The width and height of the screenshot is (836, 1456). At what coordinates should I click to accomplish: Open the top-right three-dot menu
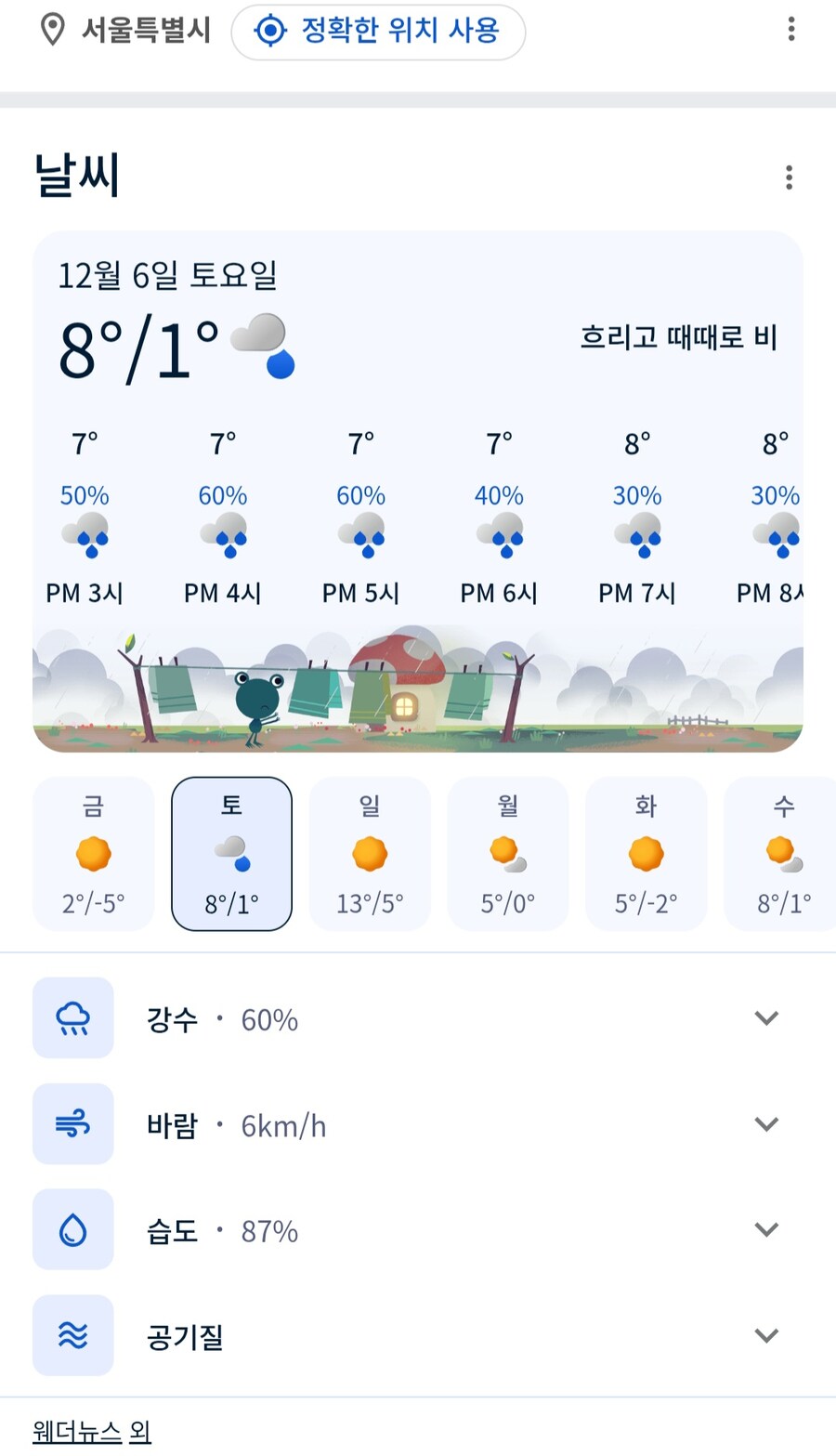tap(791, 29)
